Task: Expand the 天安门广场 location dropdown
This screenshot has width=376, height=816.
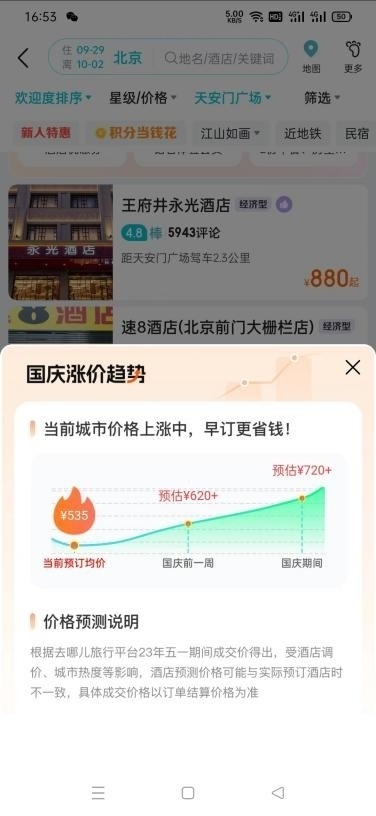Action: [x=233, y=97]
